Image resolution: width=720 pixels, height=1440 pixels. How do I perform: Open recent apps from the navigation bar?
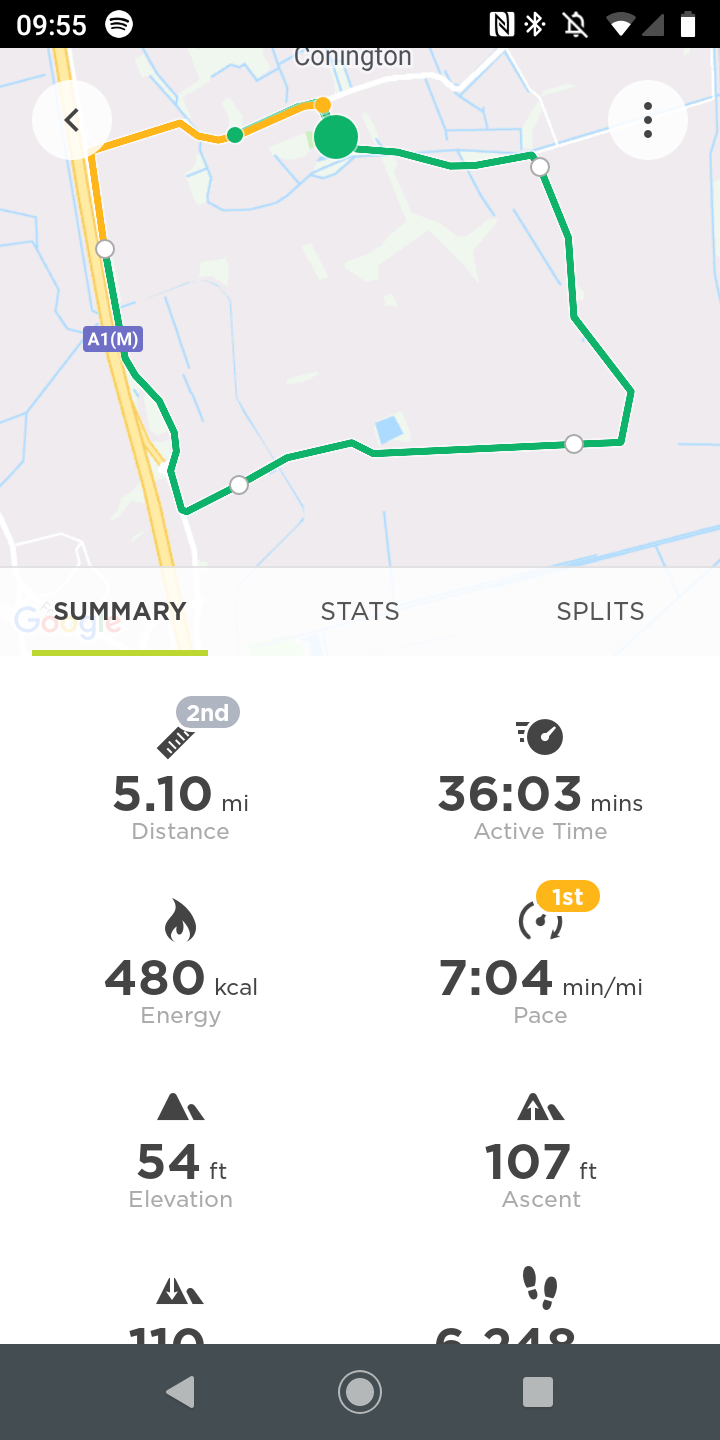pos(538,1391)
